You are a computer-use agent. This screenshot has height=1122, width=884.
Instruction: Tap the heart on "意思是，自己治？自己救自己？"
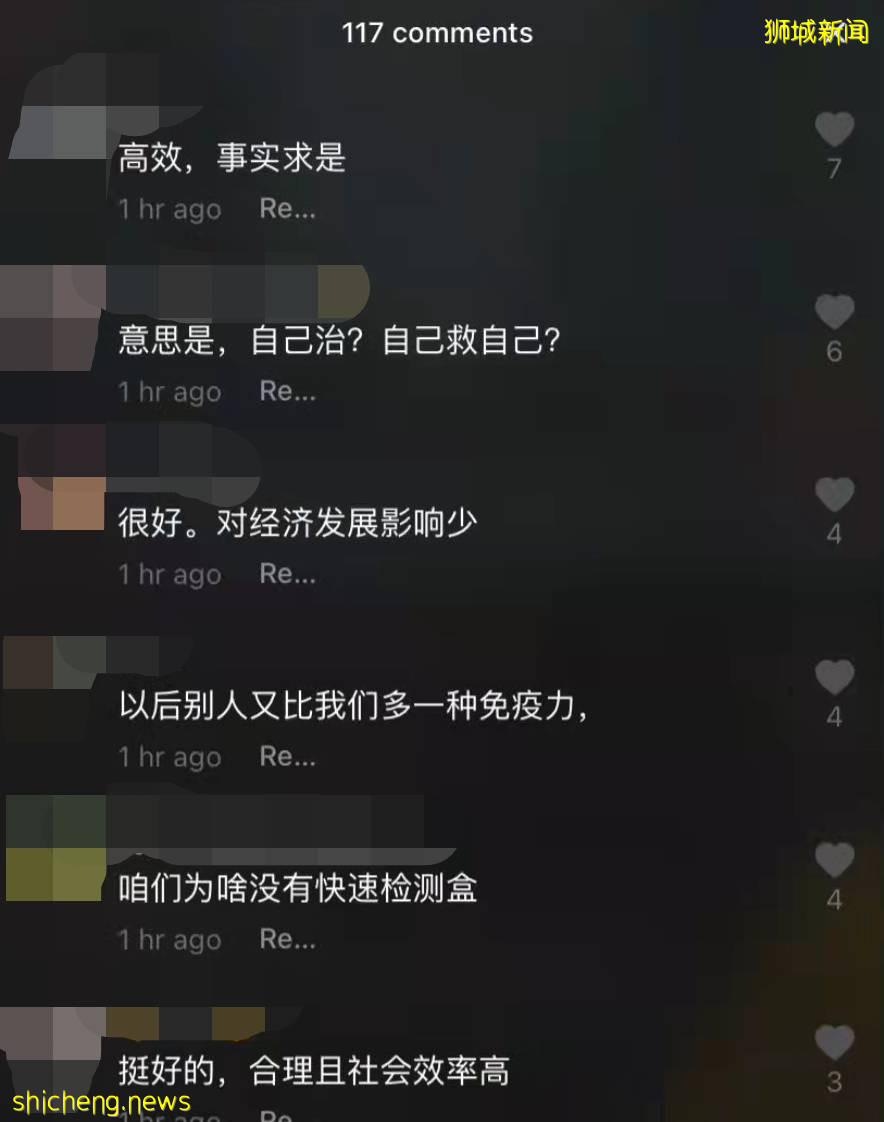(x=835, y=311)
